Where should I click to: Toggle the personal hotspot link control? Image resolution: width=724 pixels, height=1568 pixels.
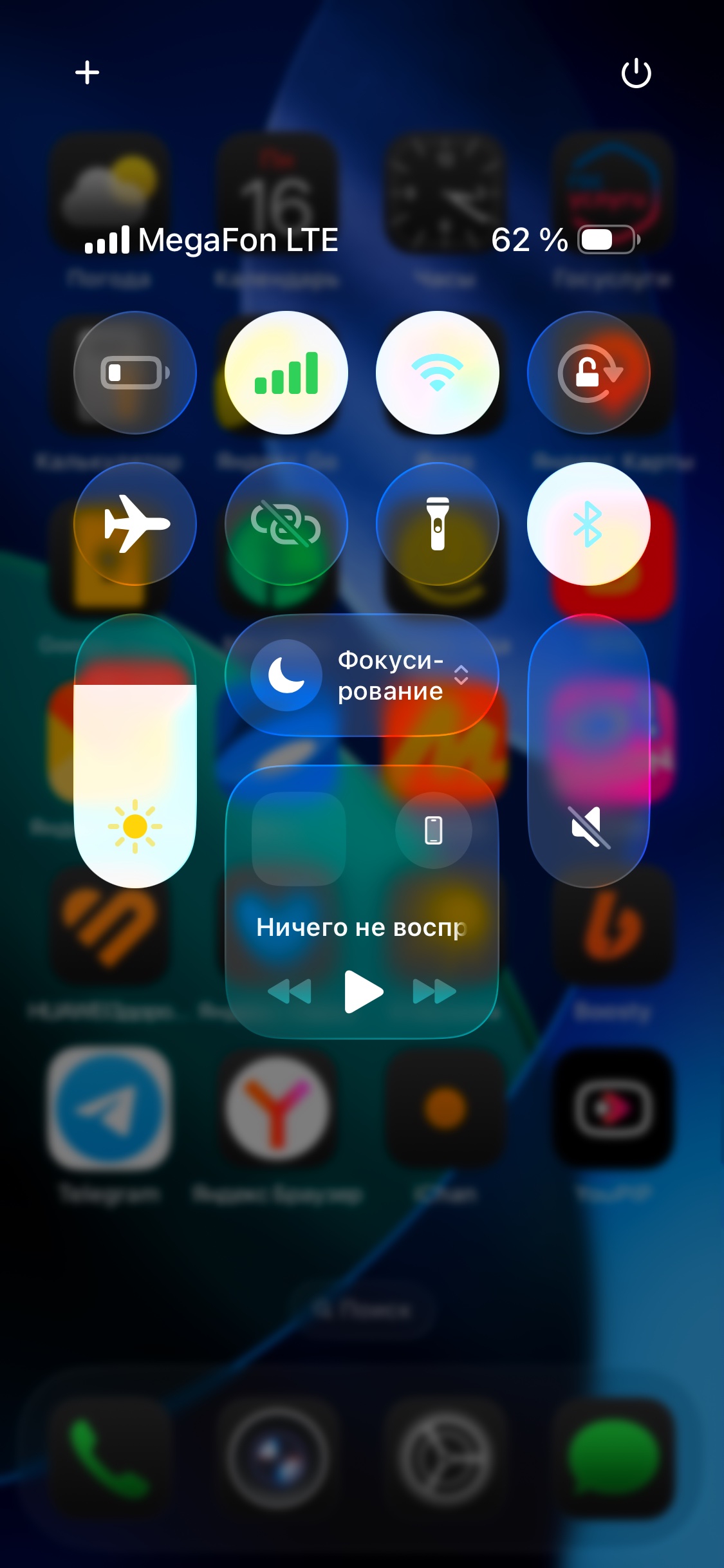click(286, 524)
